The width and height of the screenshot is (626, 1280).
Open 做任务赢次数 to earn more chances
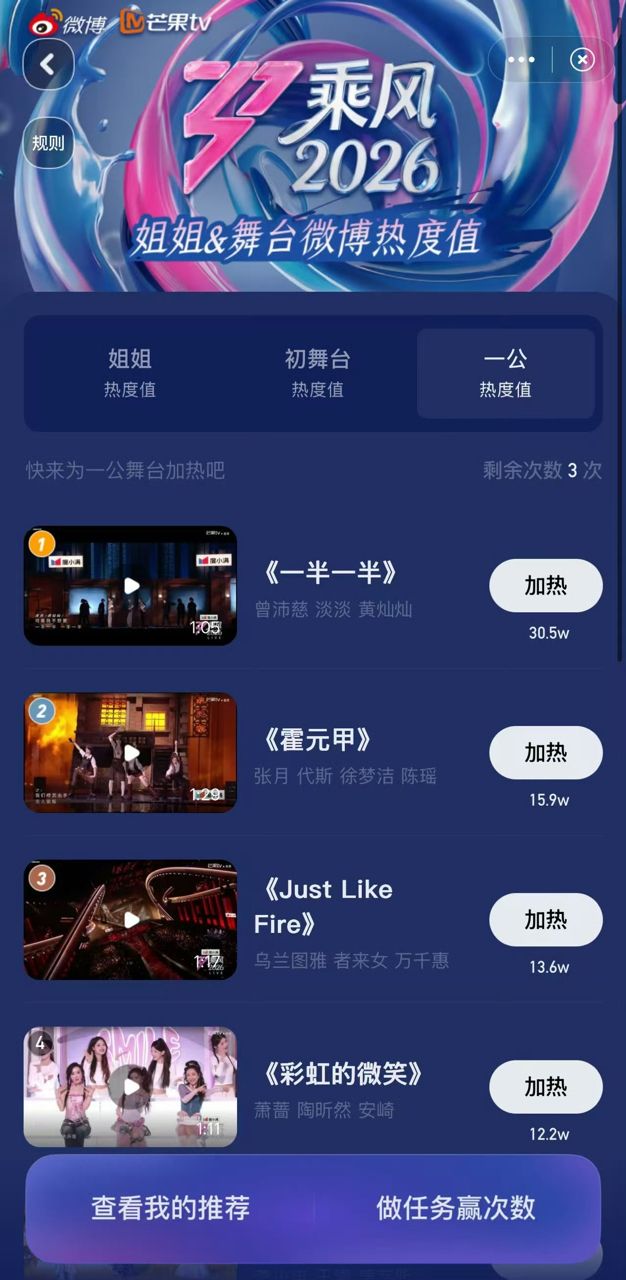(x=456, y=1208)
